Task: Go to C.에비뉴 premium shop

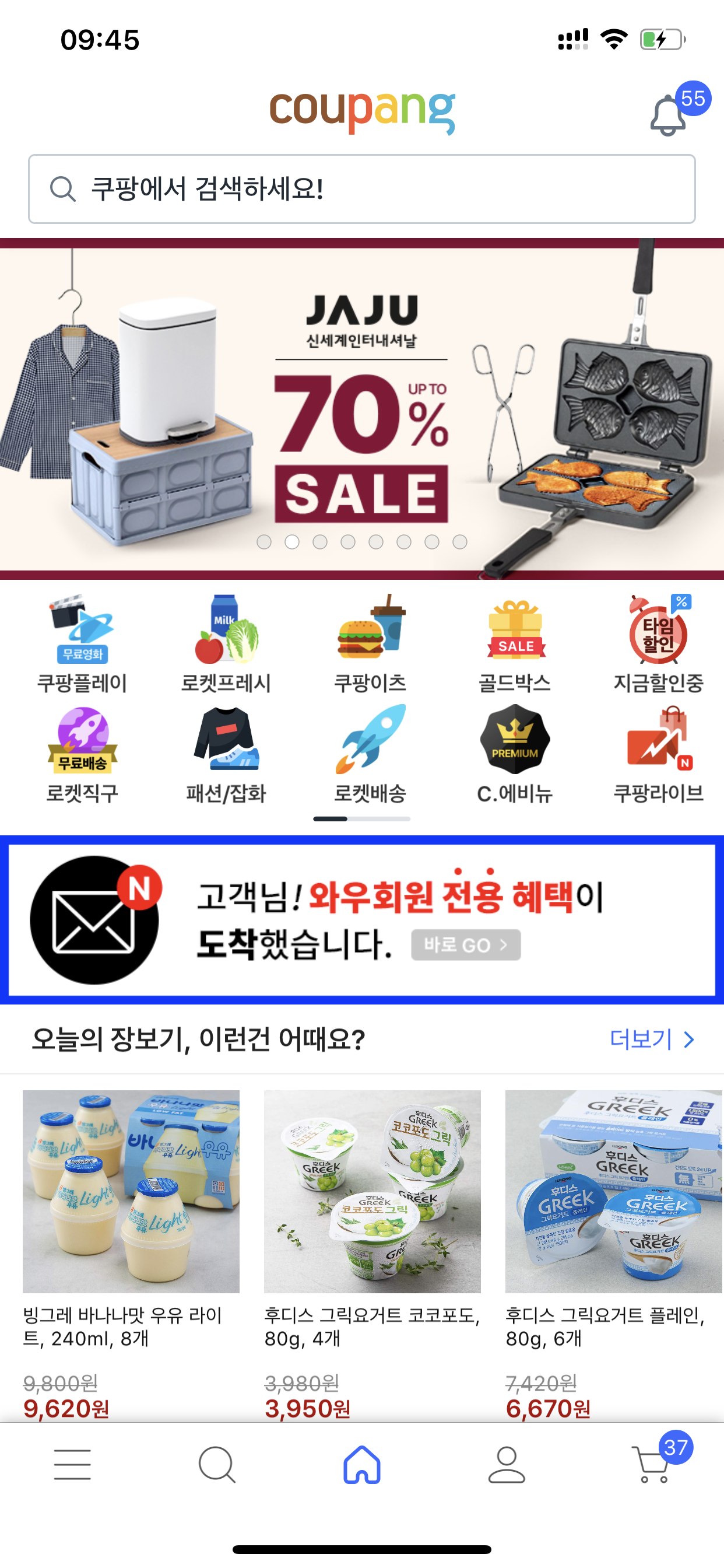Action: (515, 755)
